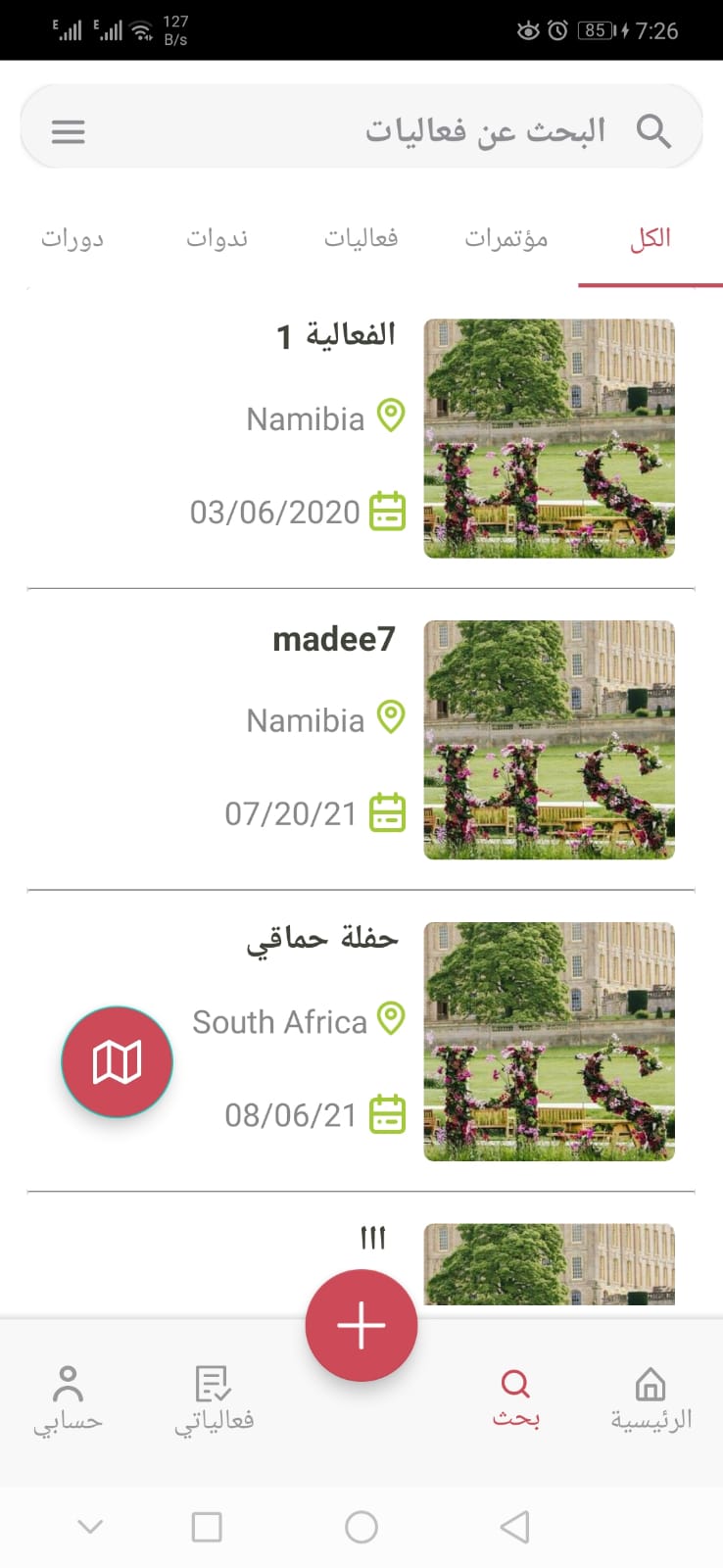This screenshot has height=1568, width=723.
Task: Tap the location pin next to South Africa
Action: pos(389,1019)
